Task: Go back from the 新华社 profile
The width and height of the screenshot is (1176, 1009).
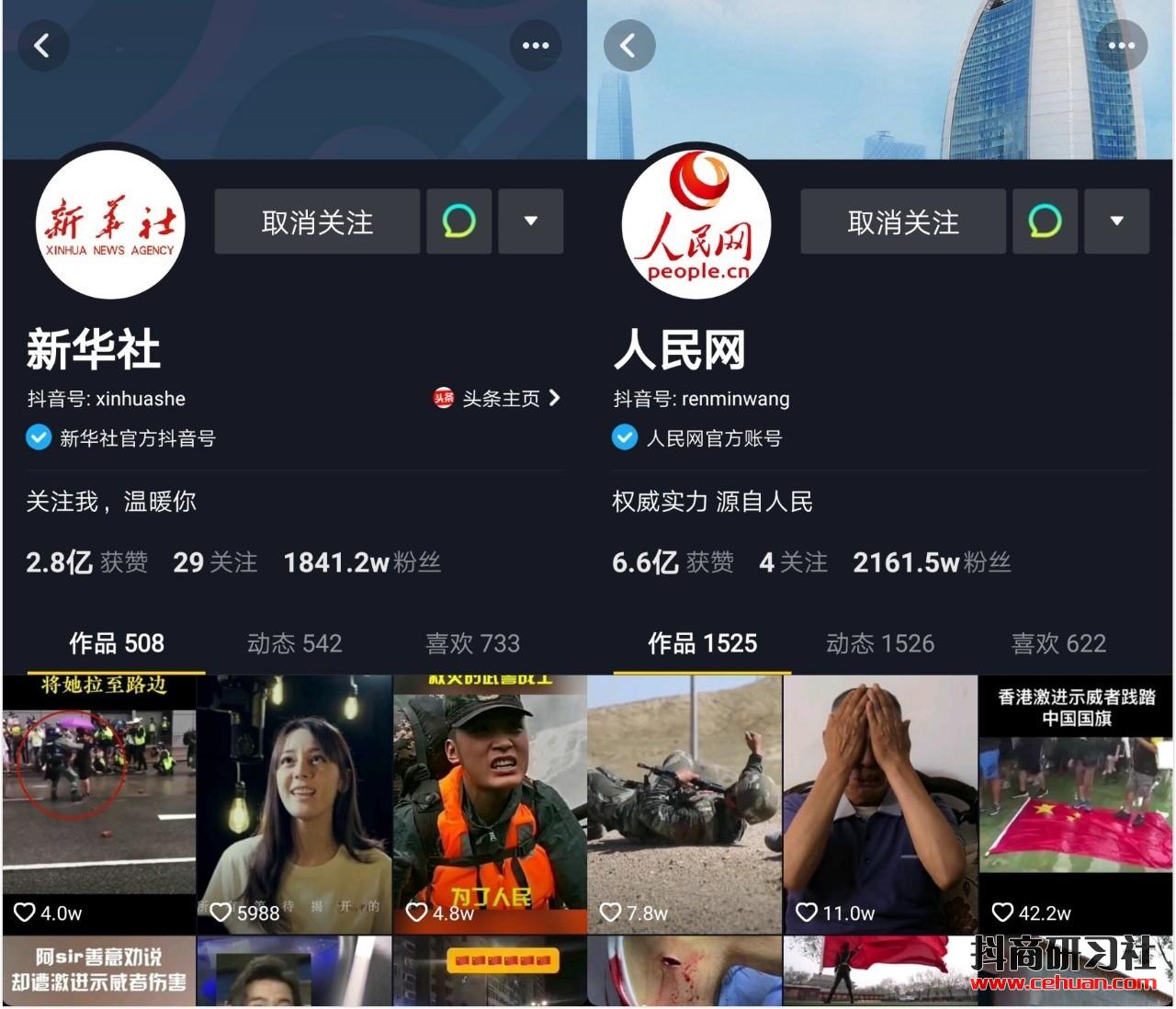Action: (42, 45)
